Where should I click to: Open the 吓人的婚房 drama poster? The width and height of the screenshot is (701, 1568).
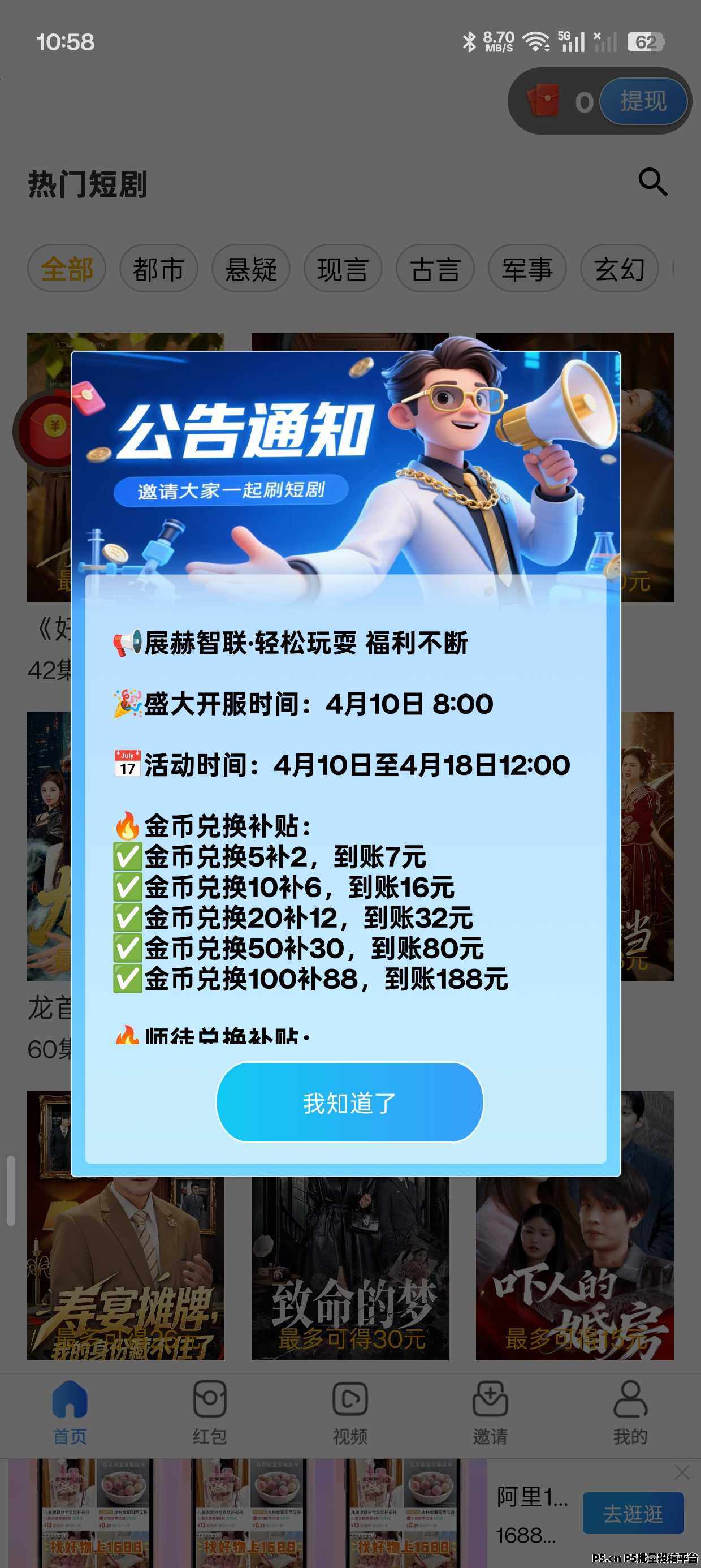coord(574,1272)
